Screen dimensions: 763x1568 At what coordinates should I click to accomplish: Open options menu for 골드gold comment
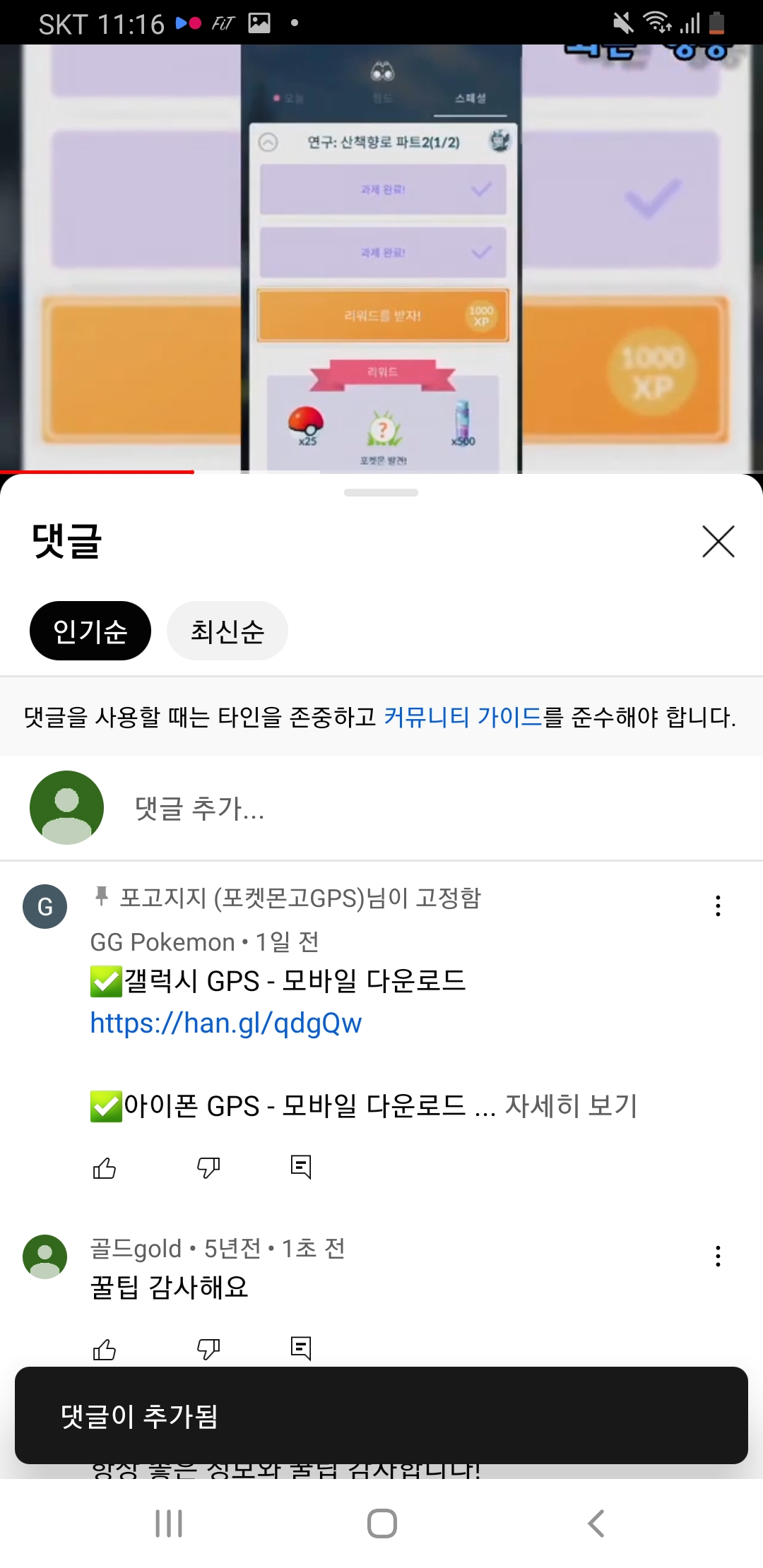point(718,1256)
